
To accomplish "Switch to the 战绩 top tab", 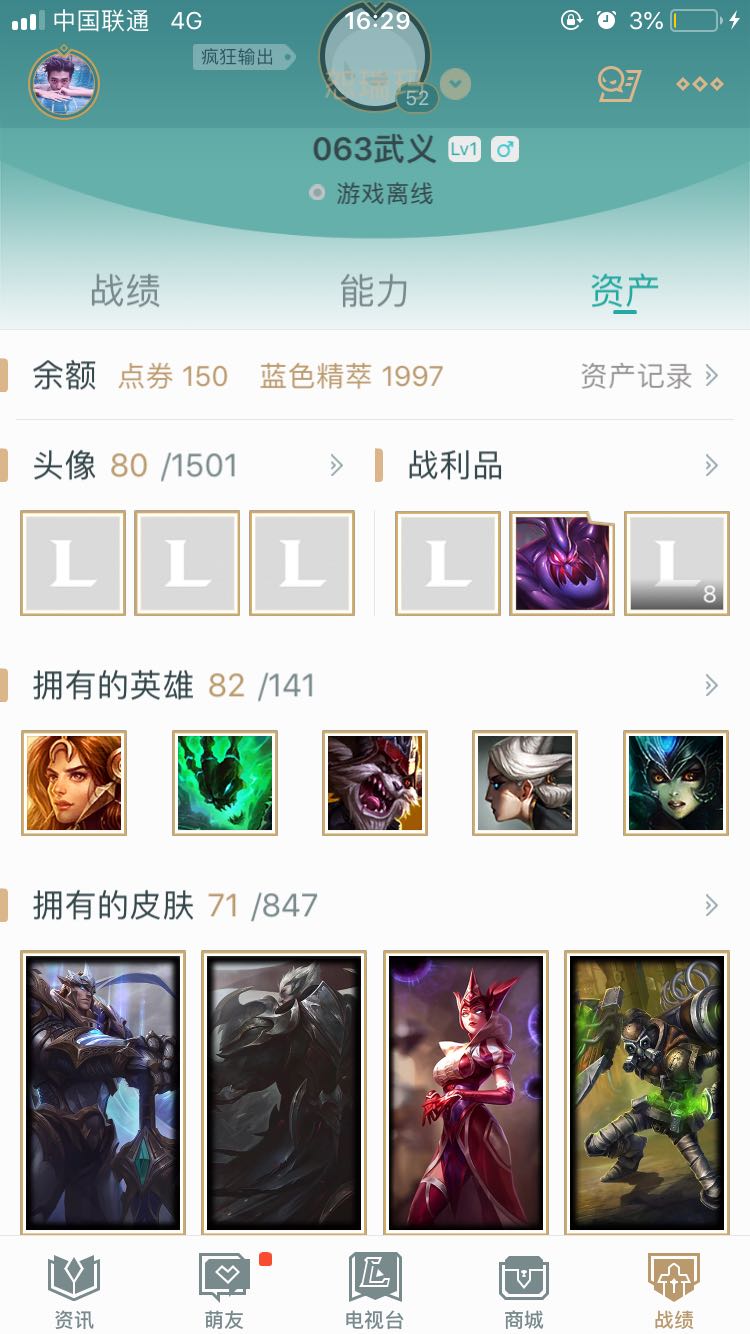I will pos(125,291).
